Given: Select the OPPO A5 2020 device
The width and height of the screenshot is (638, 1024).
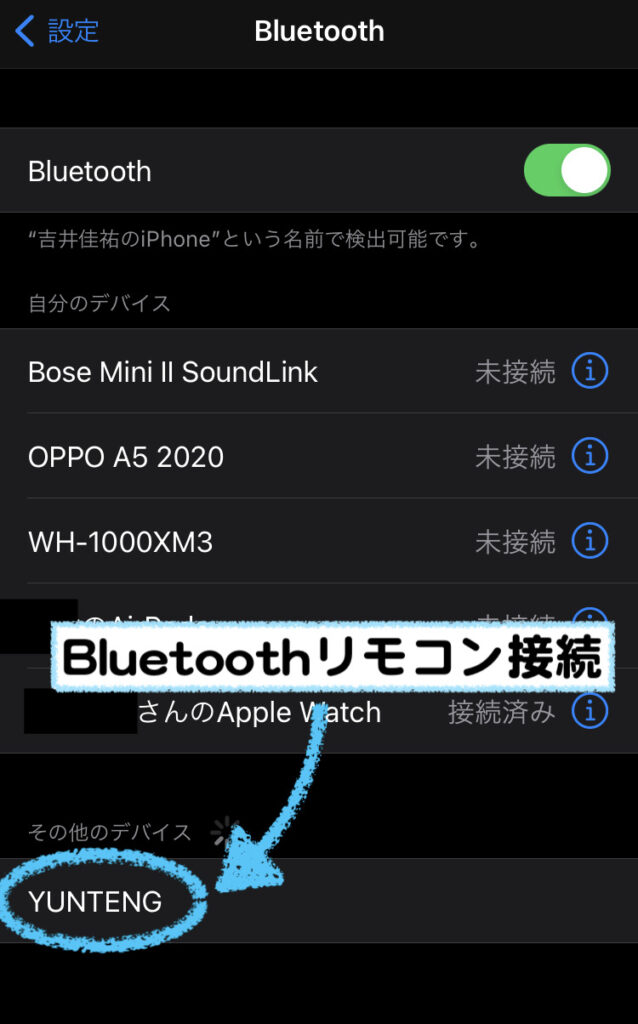Looking at the screenshot, I should coord(319,456).
